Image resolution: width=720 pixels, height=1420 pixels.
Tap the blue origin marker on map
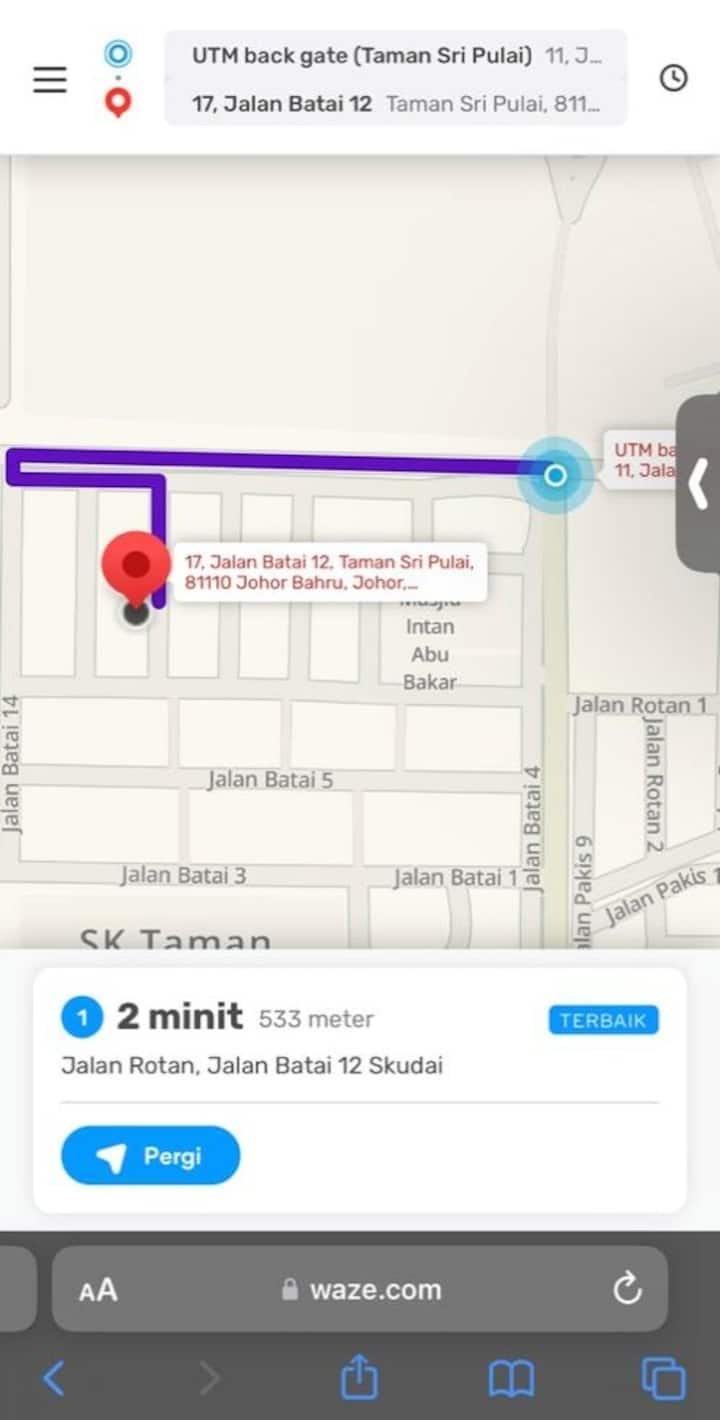pyautogui.click(x=555, y=475)
